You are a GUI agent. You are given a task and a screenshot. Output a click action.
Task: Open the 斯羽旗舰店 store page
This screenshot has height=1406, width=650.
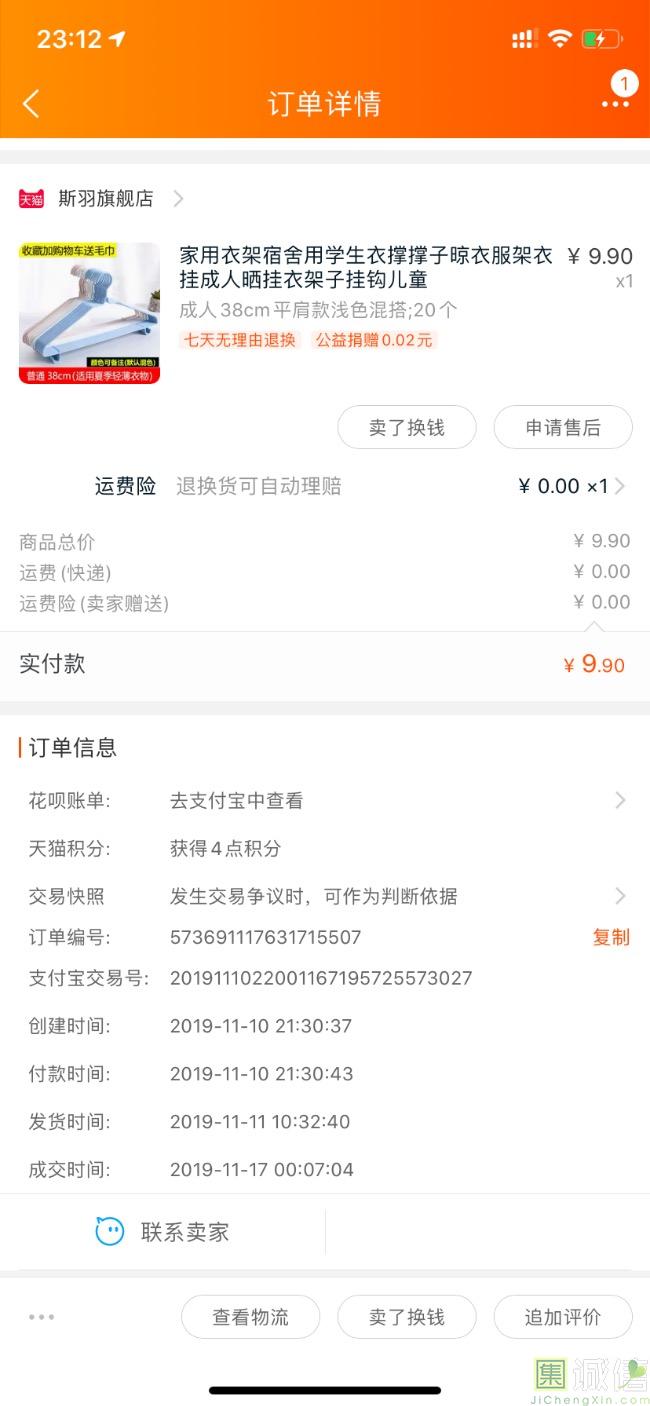105,199
